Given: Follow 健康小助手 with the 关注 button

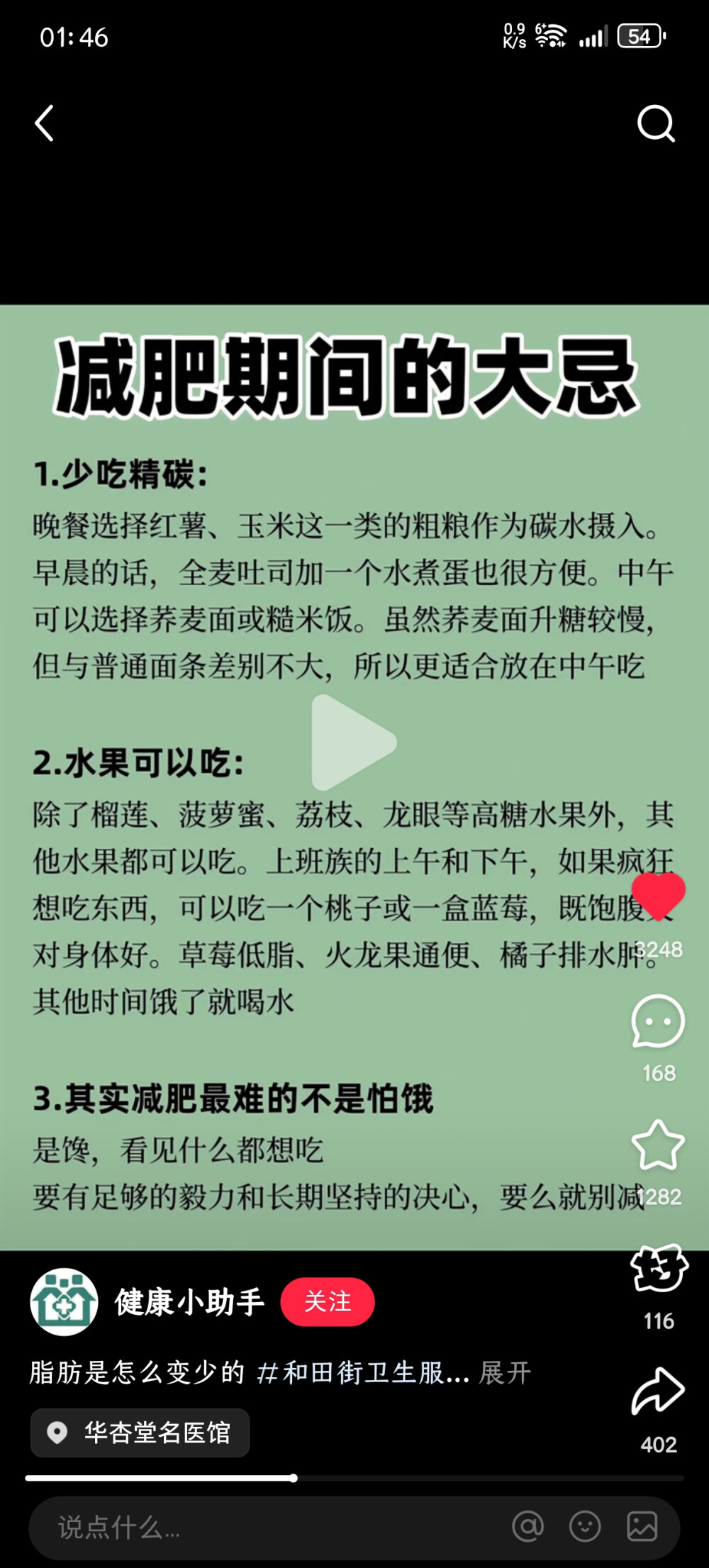Looking at the screenshot, I should tap(328, 1302).
